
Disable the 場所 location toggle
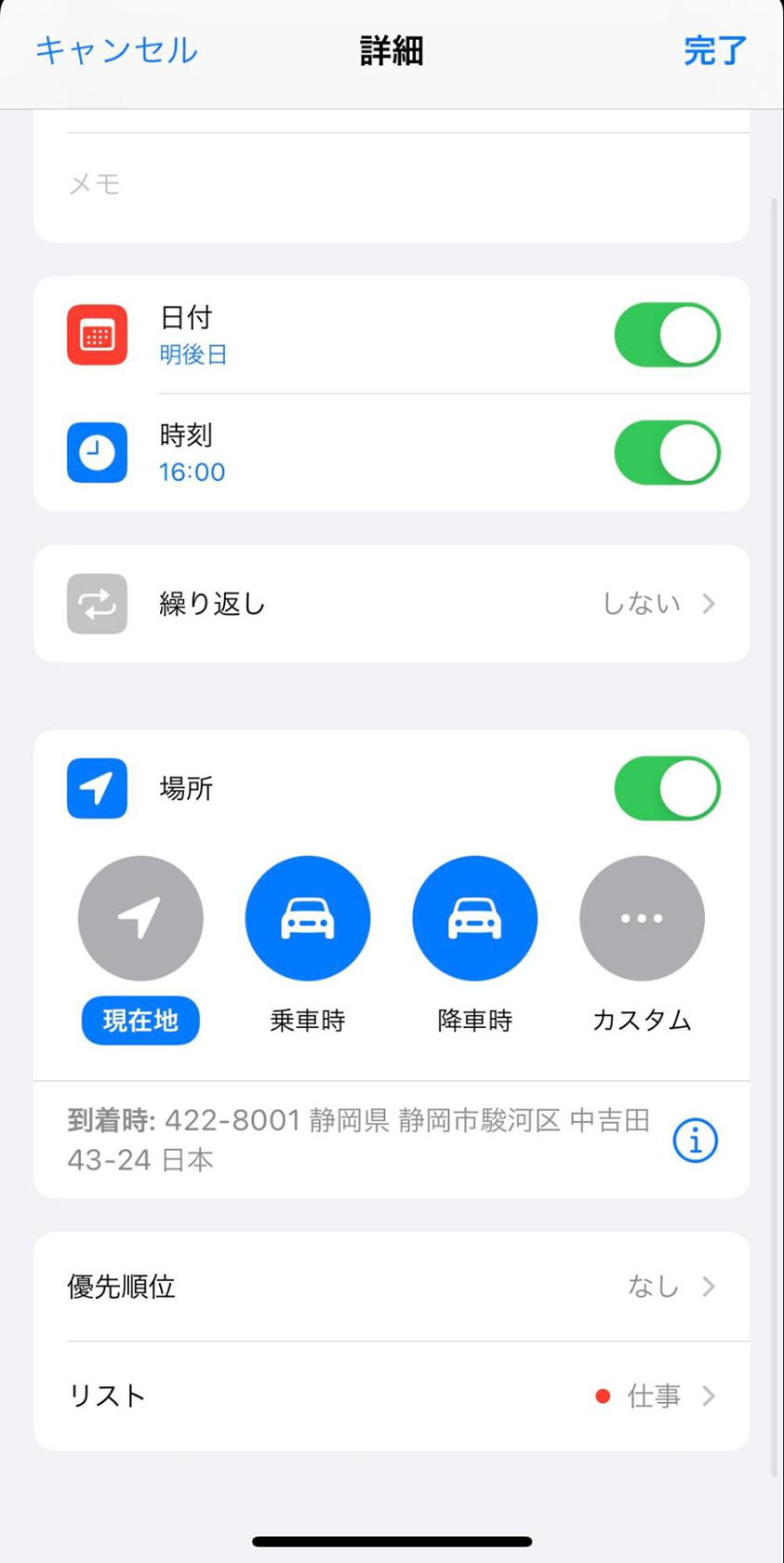[667, 789]
